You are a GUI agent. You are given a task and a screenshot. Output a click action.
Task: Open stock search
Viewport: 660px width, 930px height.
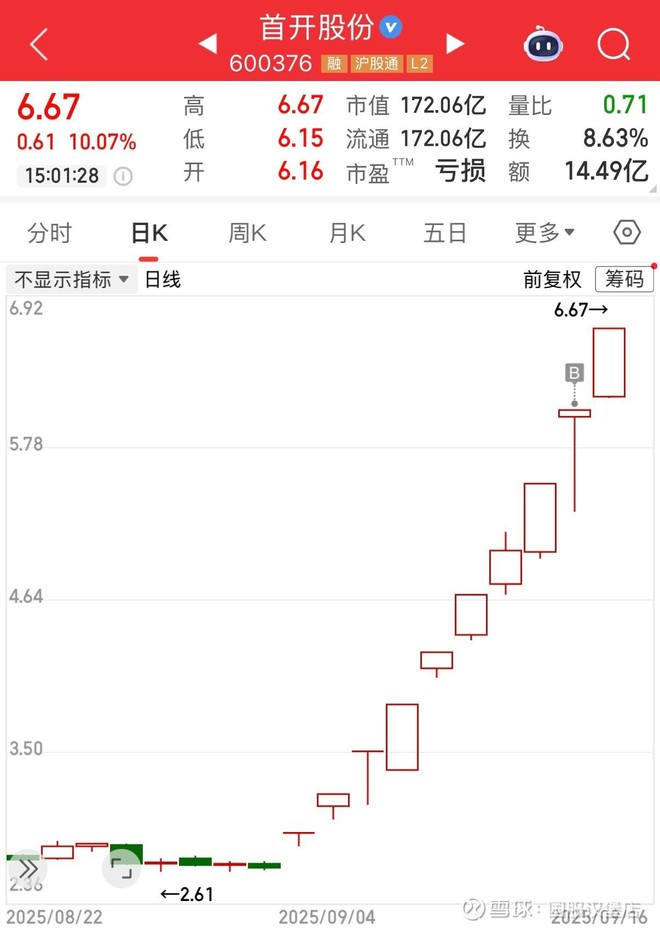pyautogui.click(x=613, y=44)
